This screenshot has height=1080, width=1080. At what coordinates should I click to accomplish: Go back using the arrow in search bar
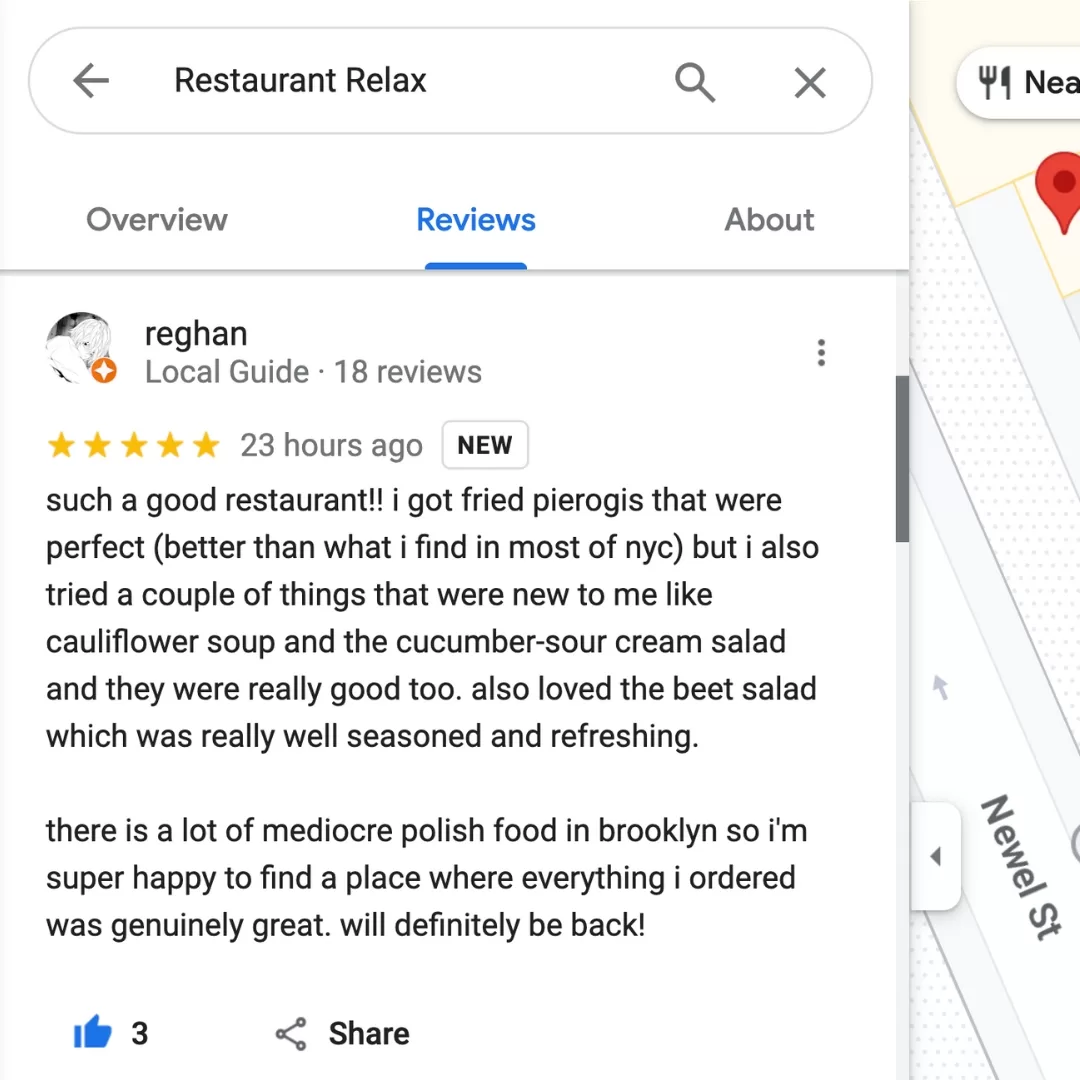pyautogui.click(x=91, y=81)
